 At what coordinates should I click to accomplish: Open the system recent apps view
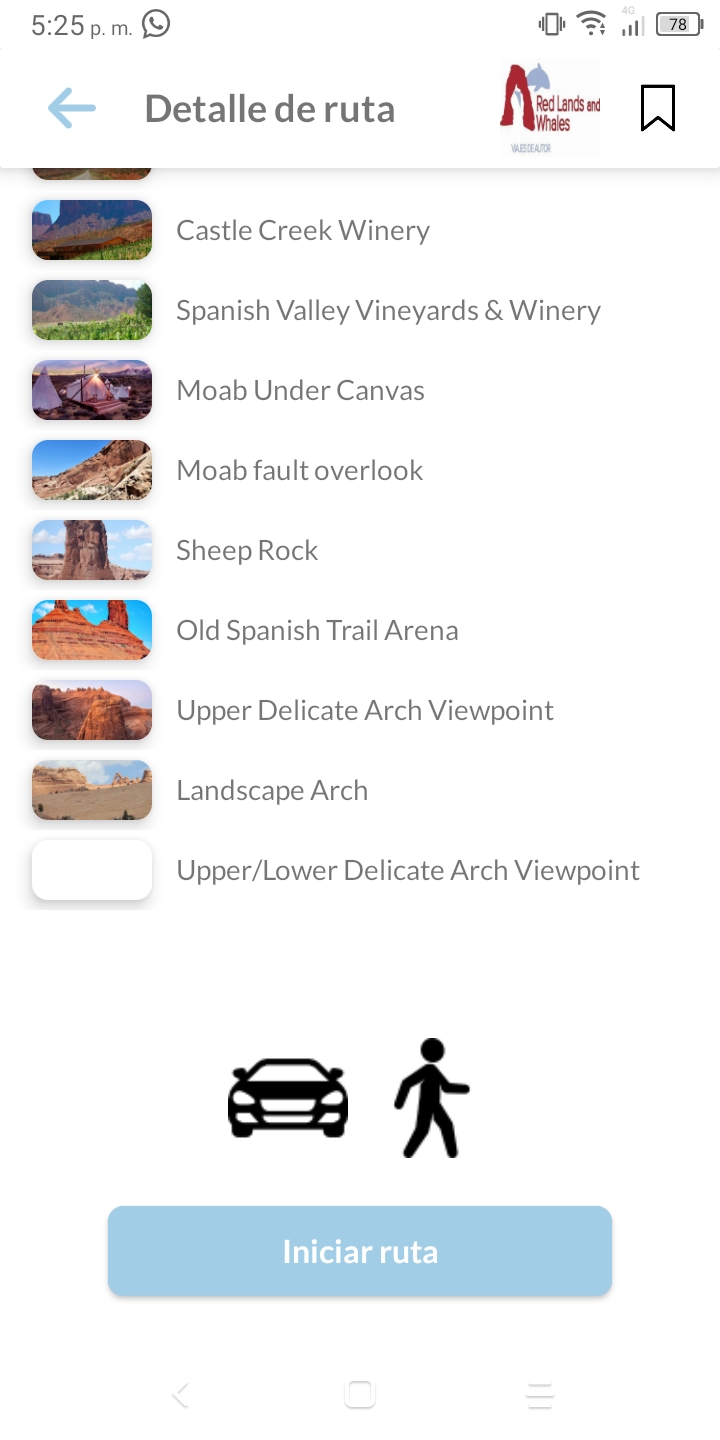(539, 1394)
